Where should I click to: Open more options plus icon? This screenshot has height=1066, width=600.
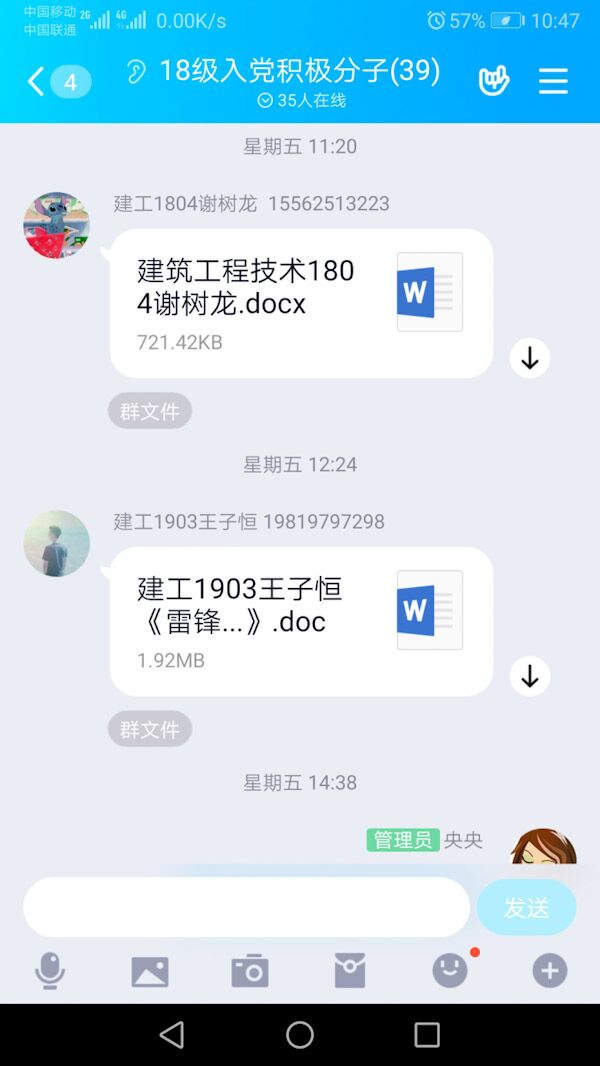point(550,971)
